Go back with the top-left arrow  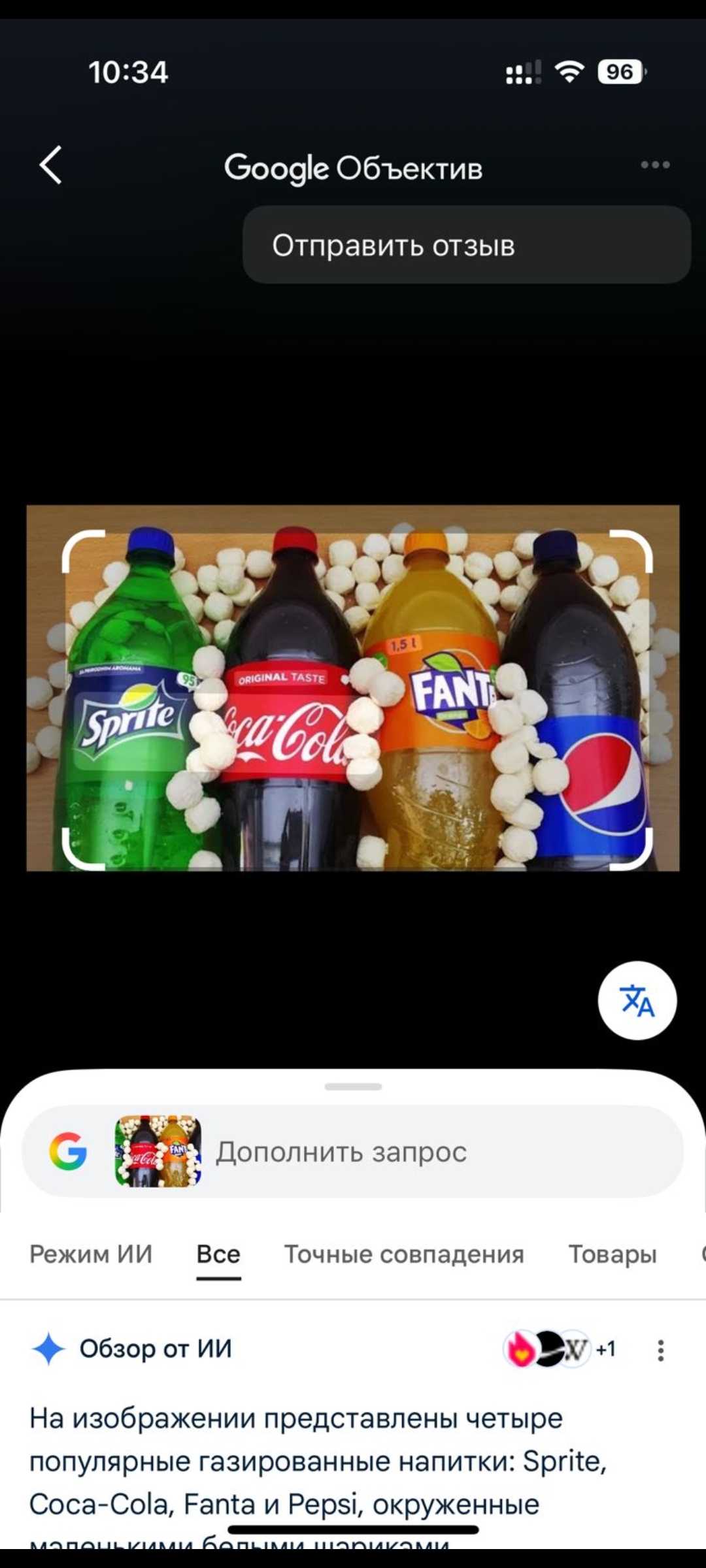[x=51, y=165]
